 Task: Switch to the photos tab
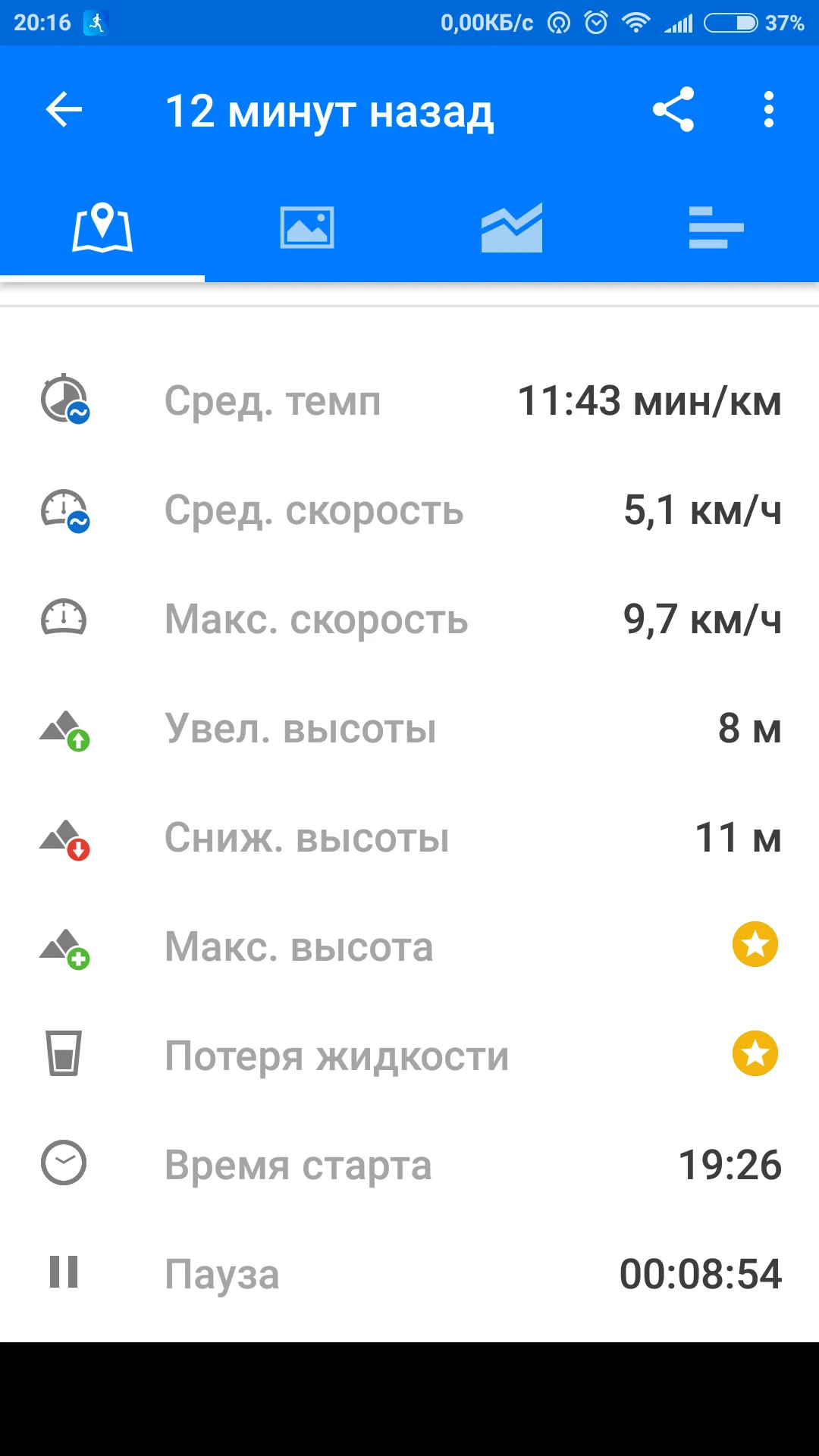[307, 227]
